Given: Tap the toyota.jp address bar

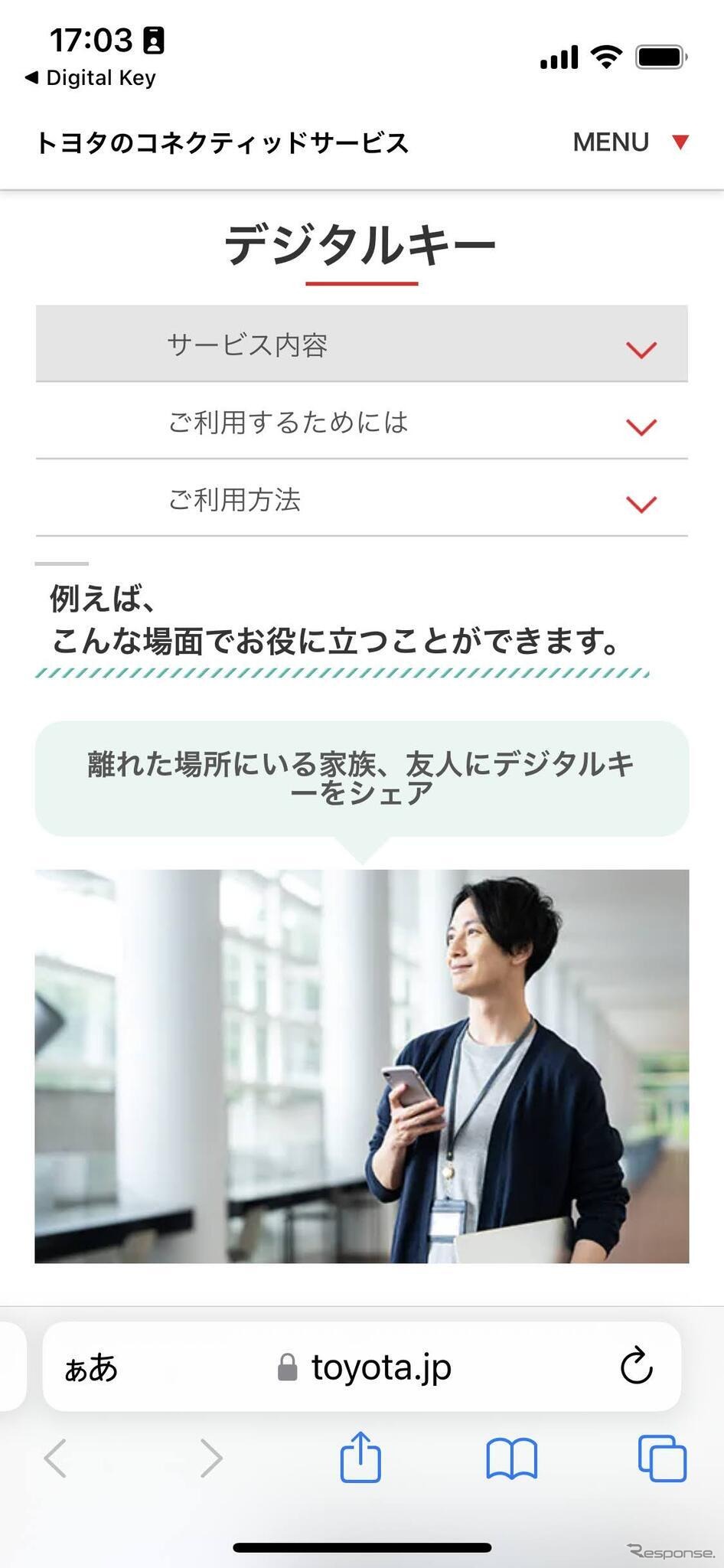Looking at the screenshot, I should pos(366,1367).
